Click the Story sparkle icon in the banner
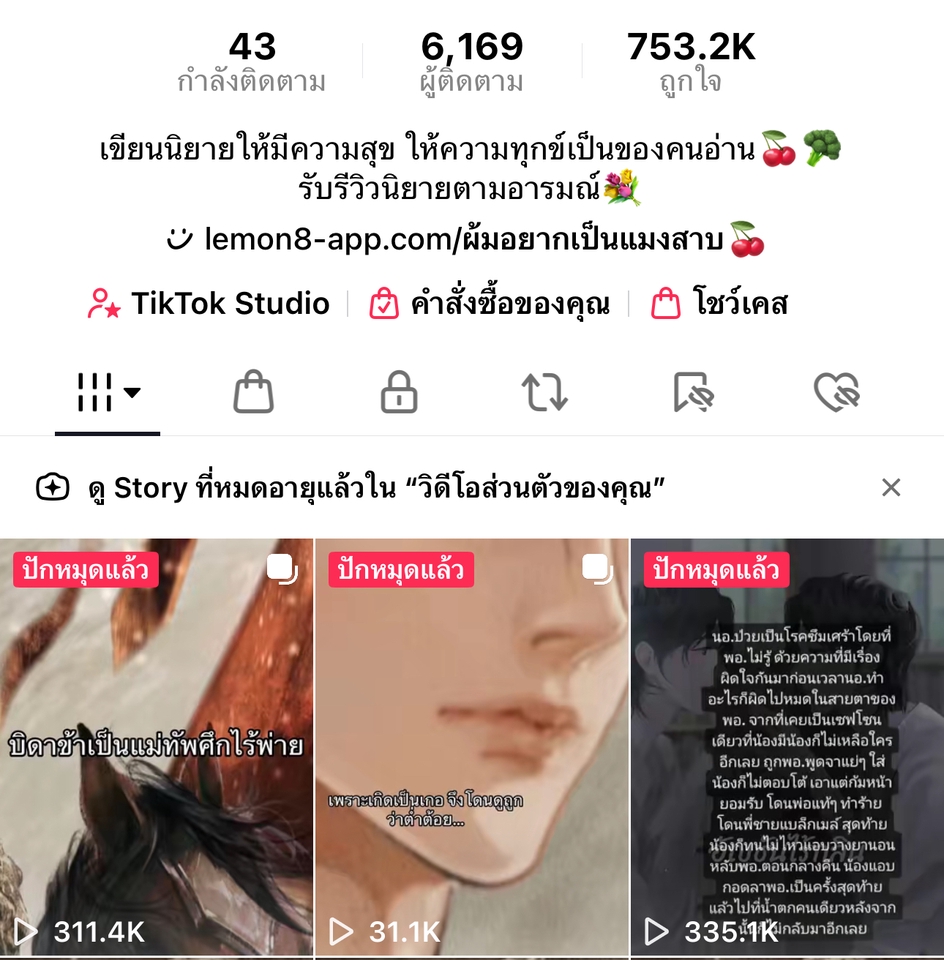Image resolution: width=944 pixels, height=960 pixels. 53,487
